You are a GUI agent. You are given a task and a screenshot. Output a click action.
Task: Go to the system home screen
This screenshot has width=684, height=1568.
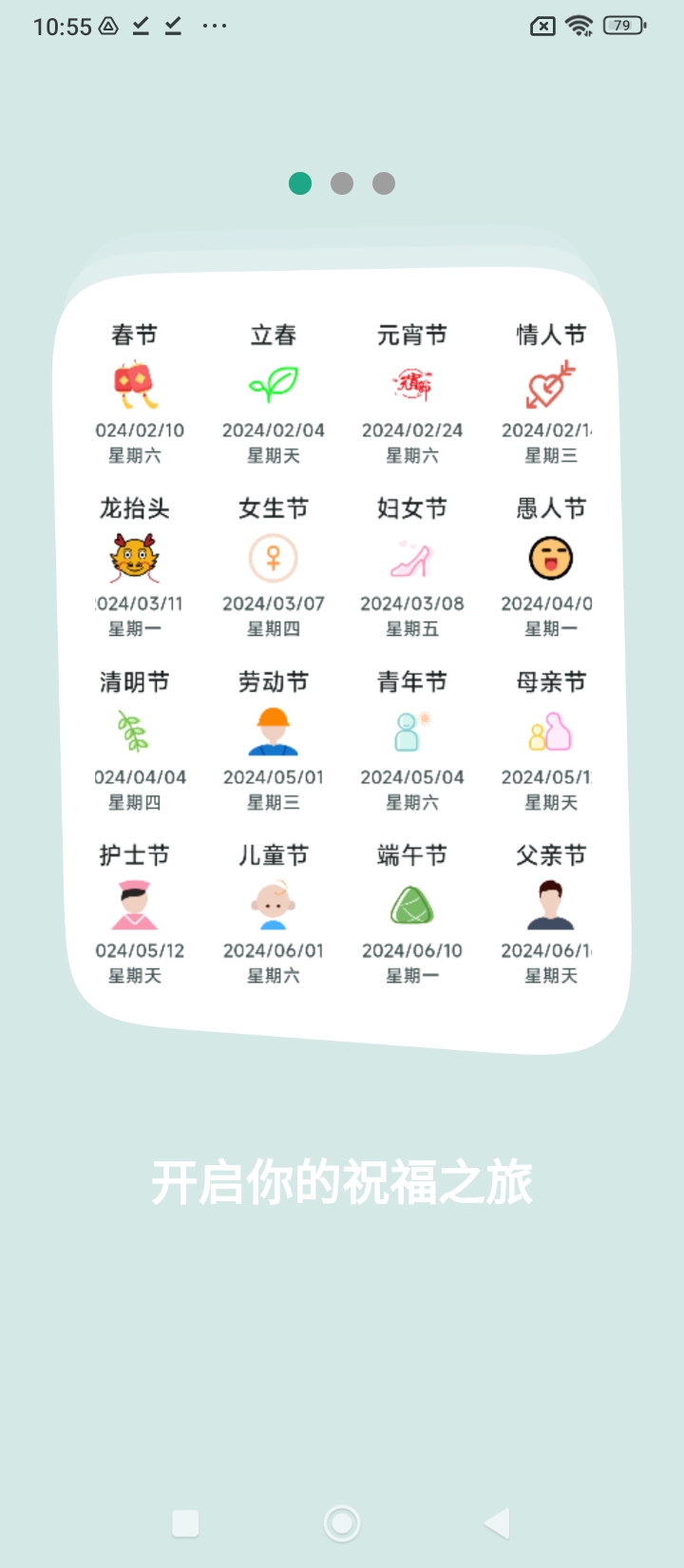[x=342, y=1523]
